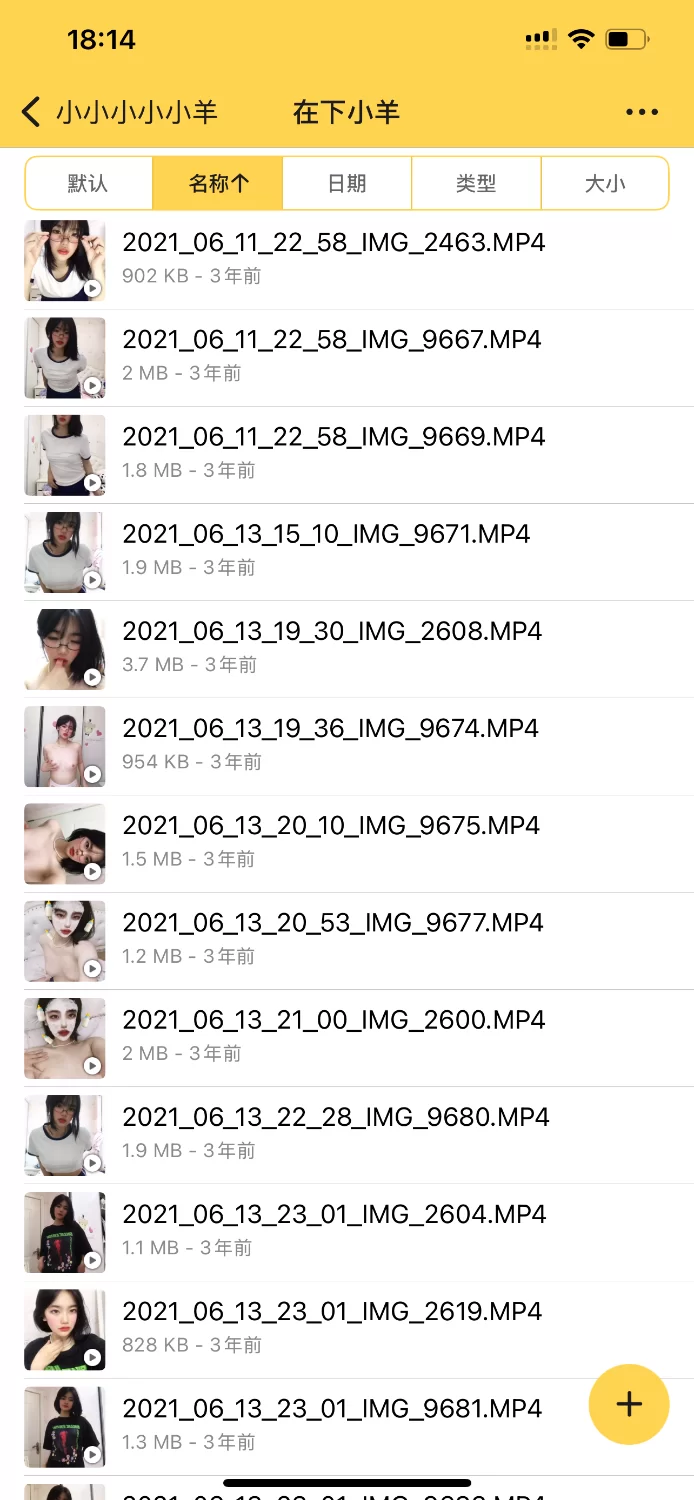Screen dimensions: 694x1500
Task: Select the 名称 sort tab
Action: [218, 184]
